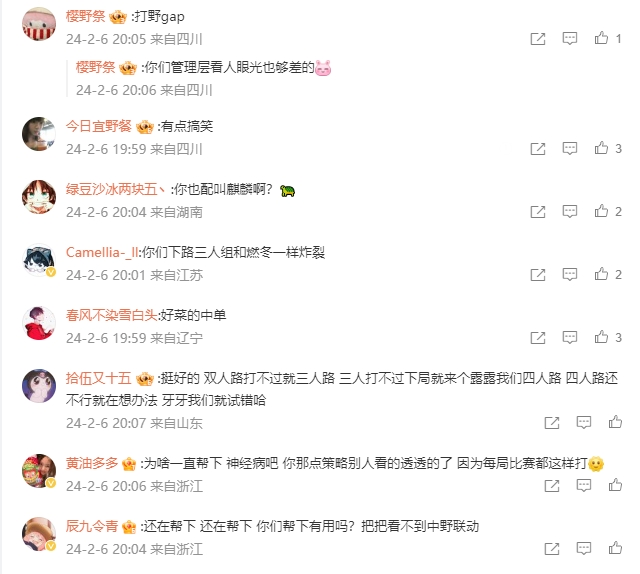This screenshot has height=574, width=640.
Task: Like 今日宜野餐's comment
Action: click(x=601, y=148)
